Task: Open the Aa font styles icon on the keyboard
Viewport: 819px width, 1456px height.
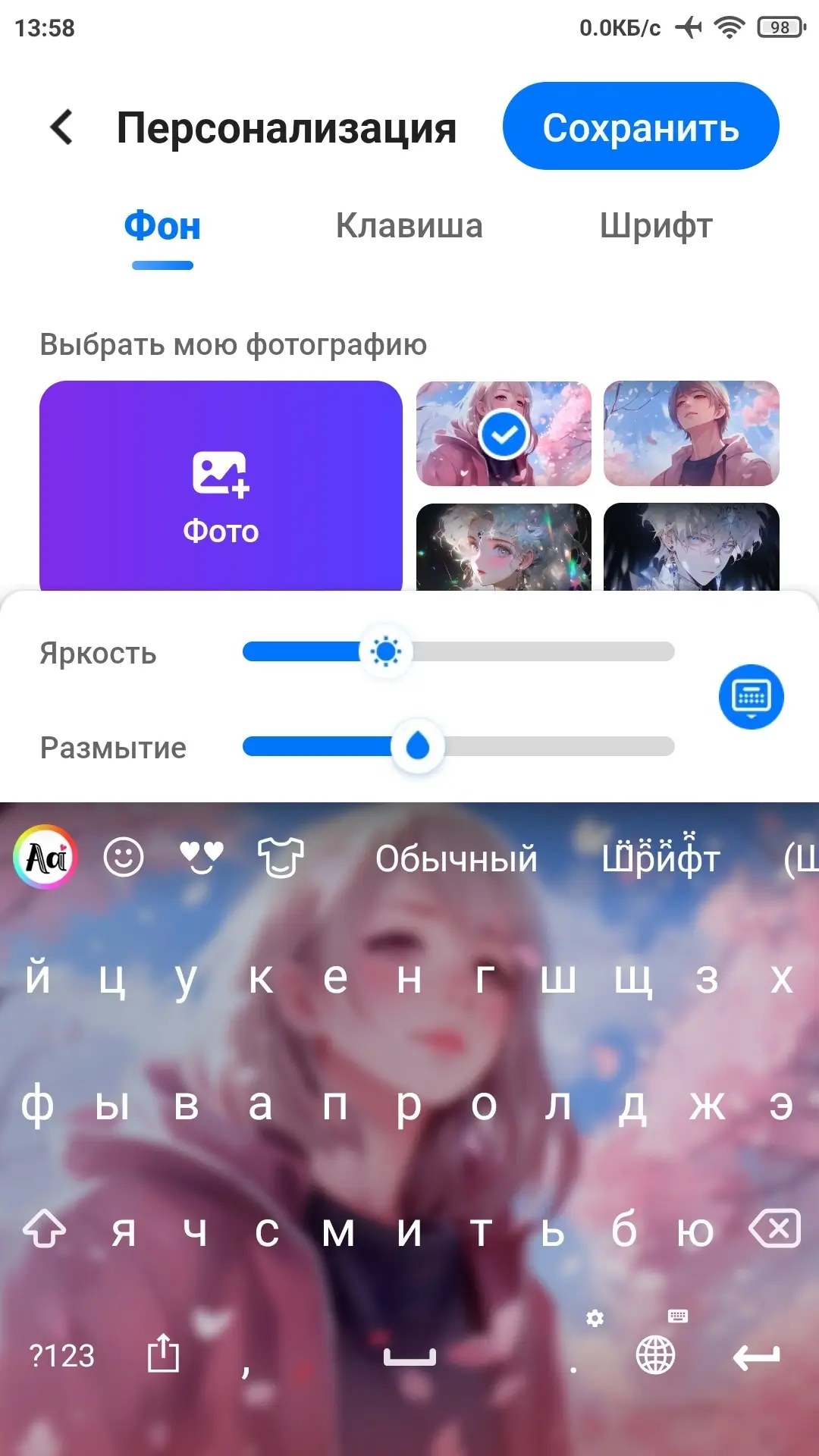Action: (45, 858)
